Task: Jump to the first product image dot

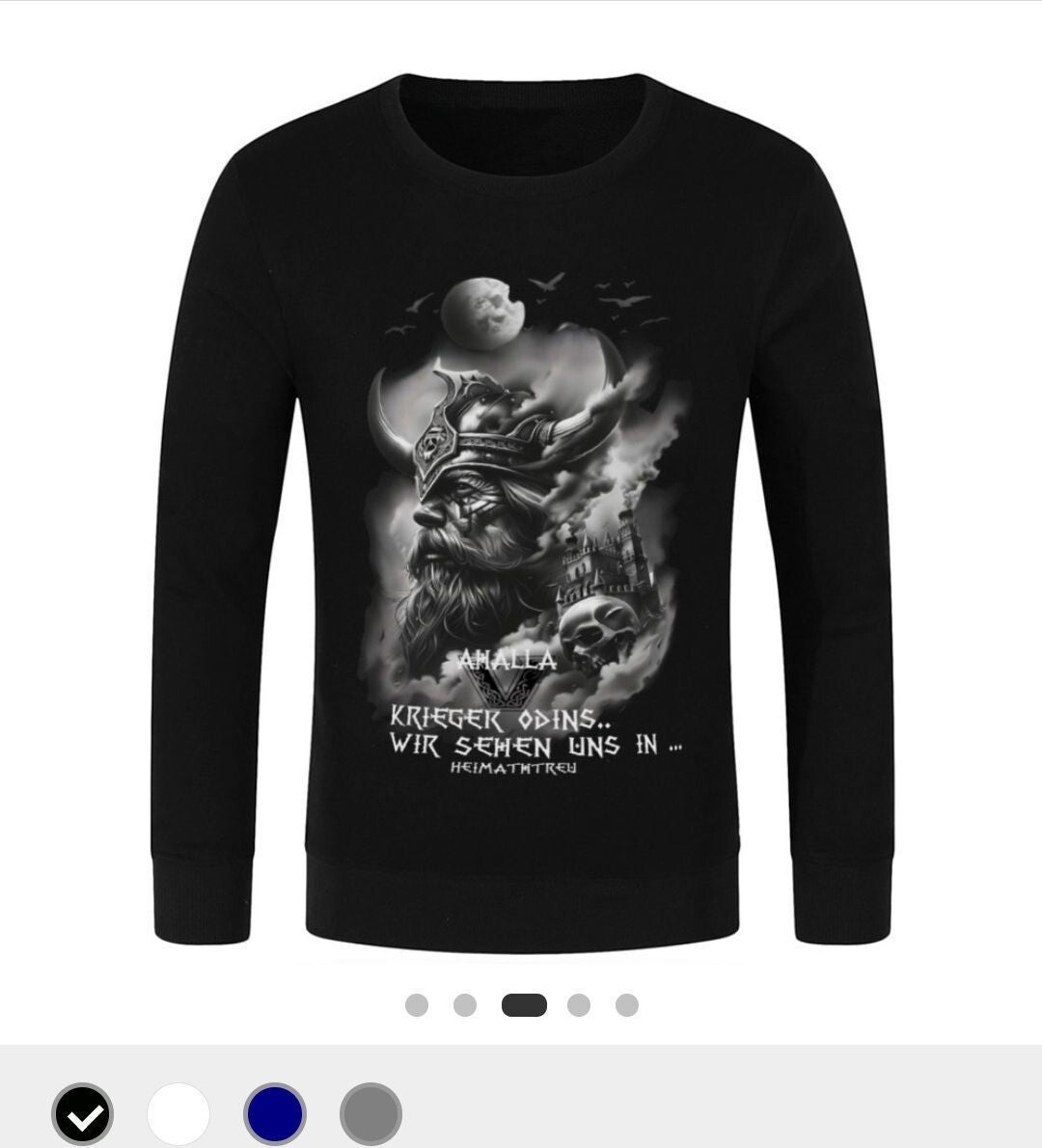Action: [x=417, y=1005]
